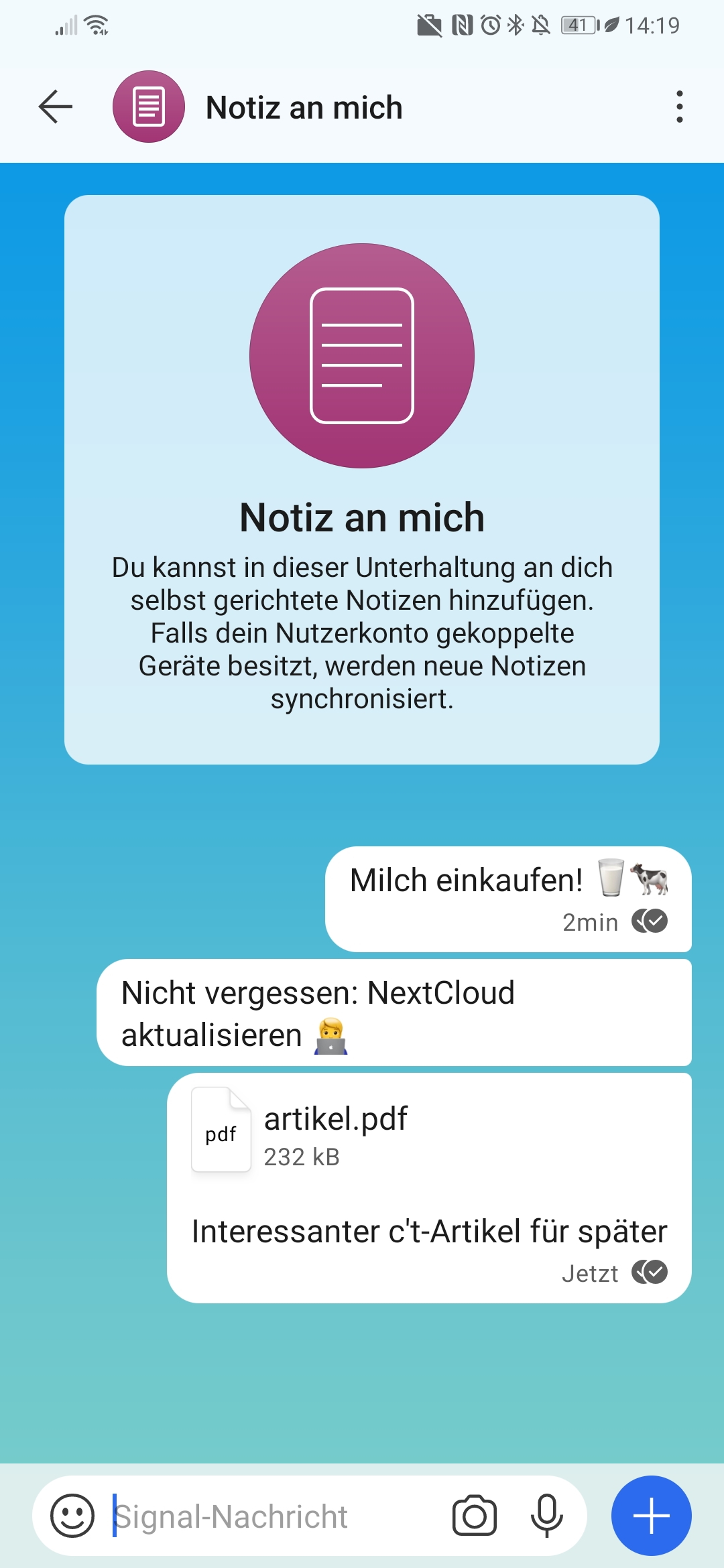Viewport: 724px width, 1568px height.
Task: Open the camera to take a photo
Action: click(474, 1516)
